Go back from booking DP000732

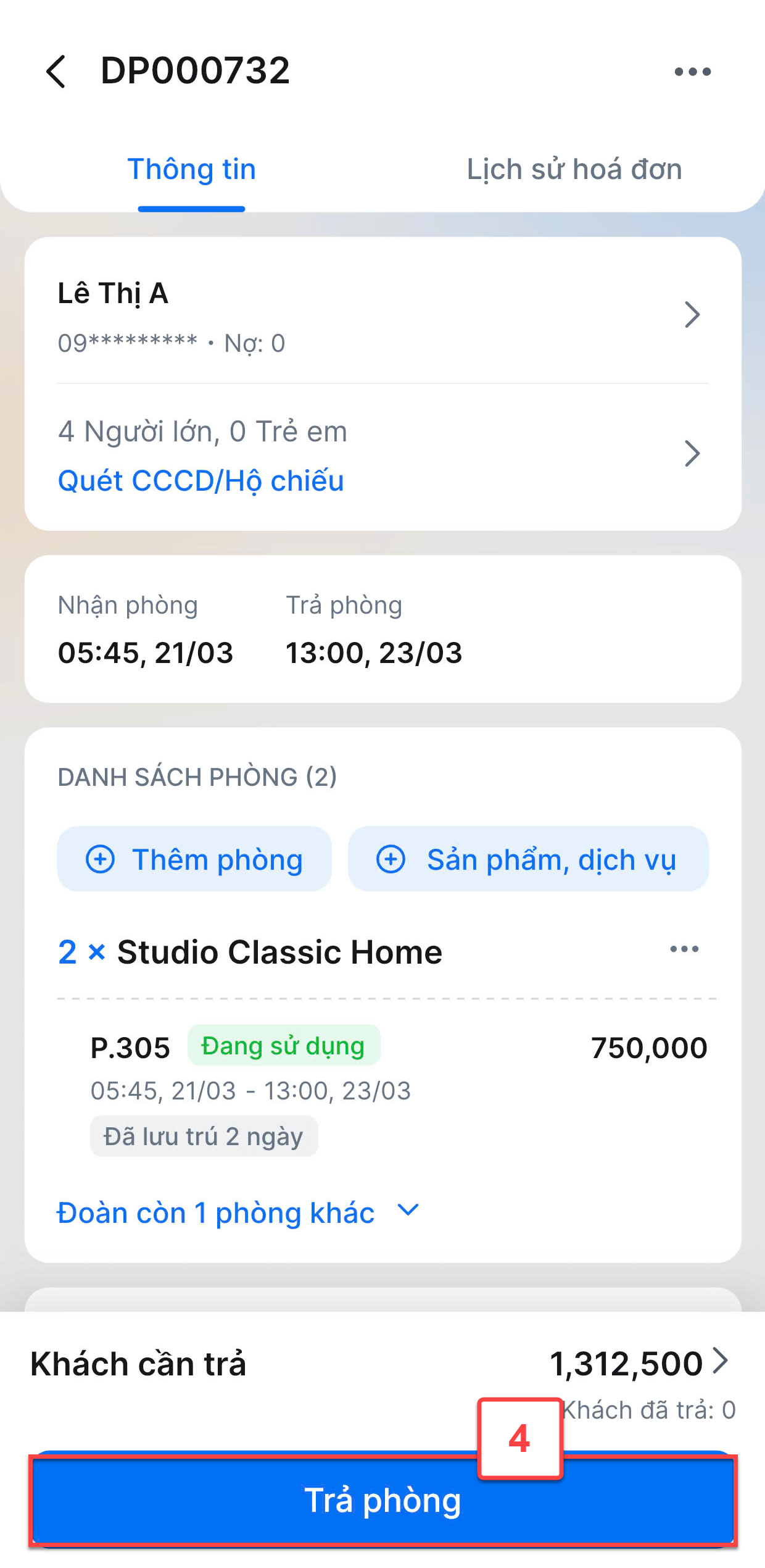coord(57,71)
